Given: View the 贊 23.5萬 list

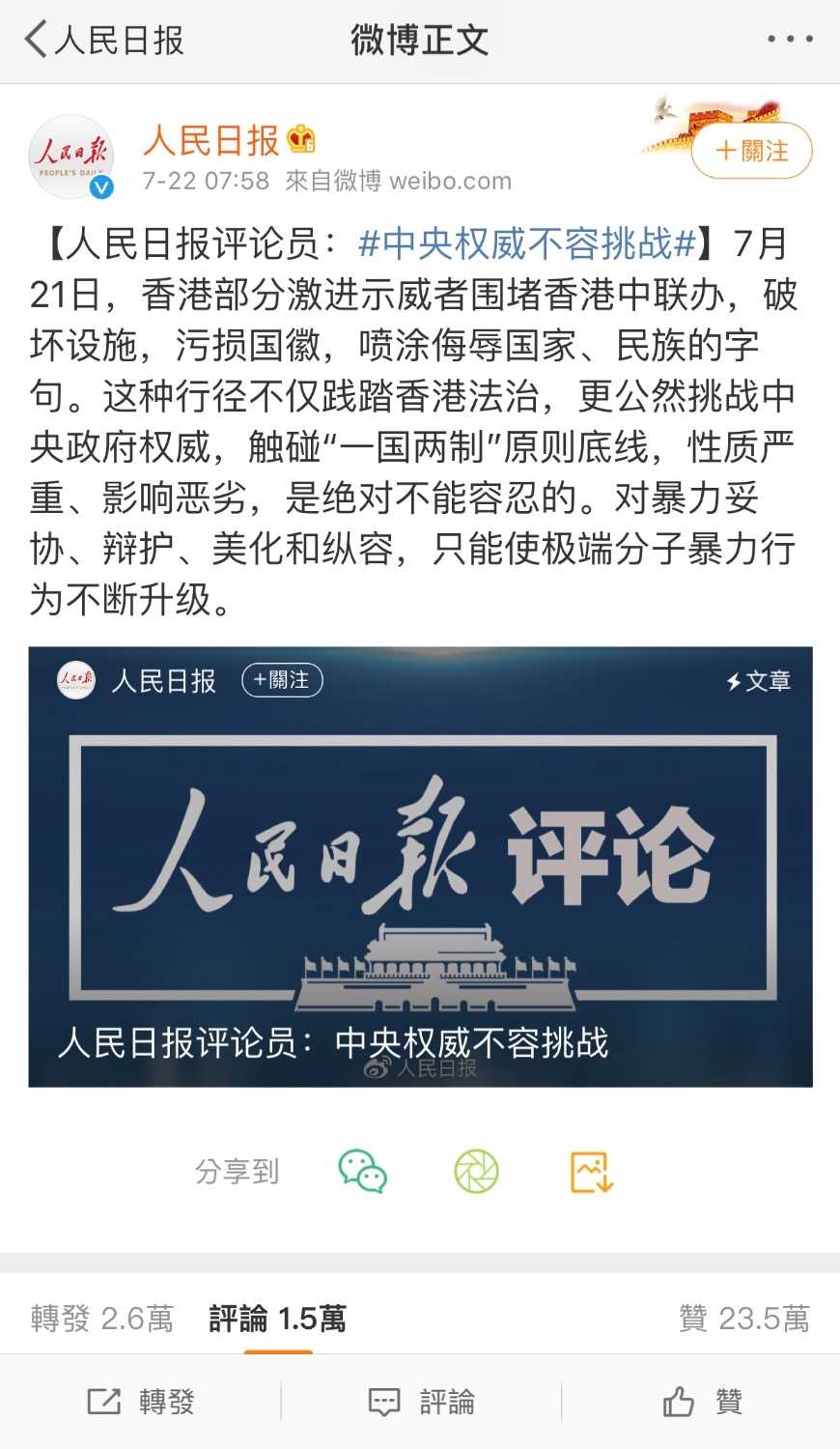Looking at the screenshot, I should [743, 1319].
